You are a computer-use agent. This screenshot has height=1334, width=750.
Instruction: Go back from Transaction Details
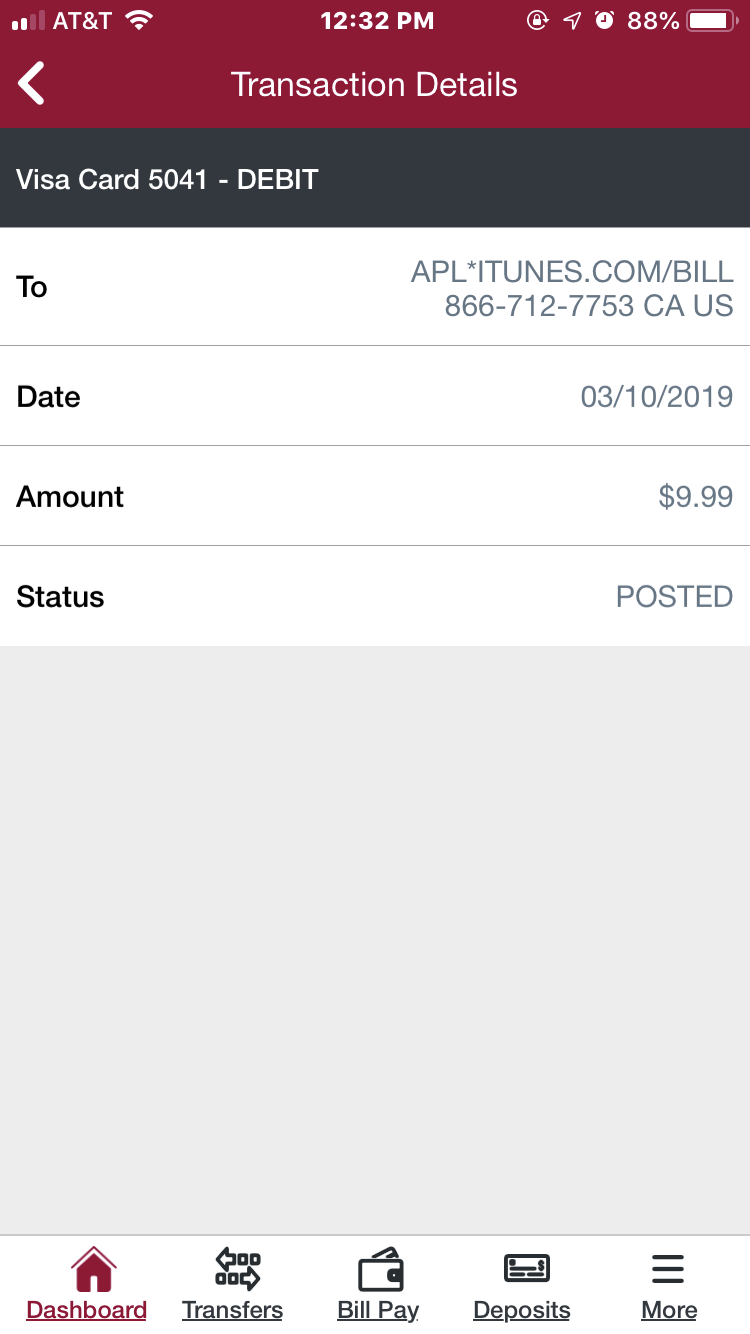coord(32,84)
